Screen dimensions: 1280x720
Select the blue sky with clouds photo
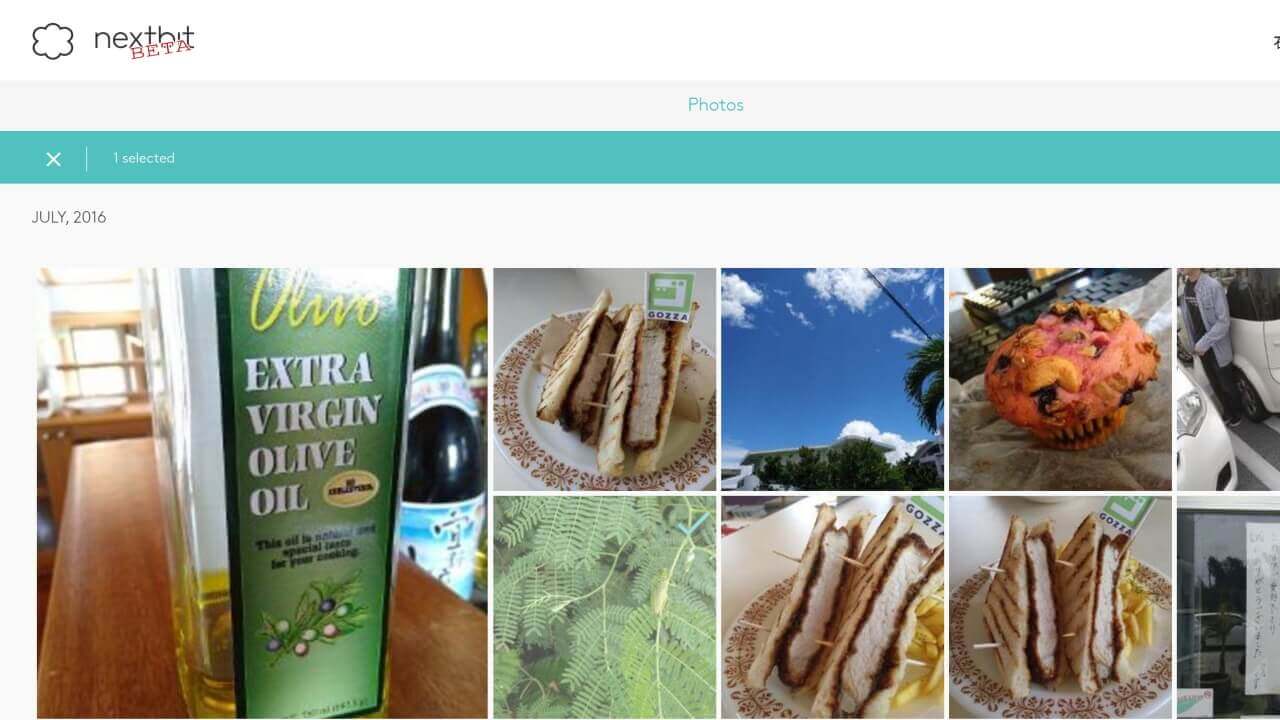832,379
